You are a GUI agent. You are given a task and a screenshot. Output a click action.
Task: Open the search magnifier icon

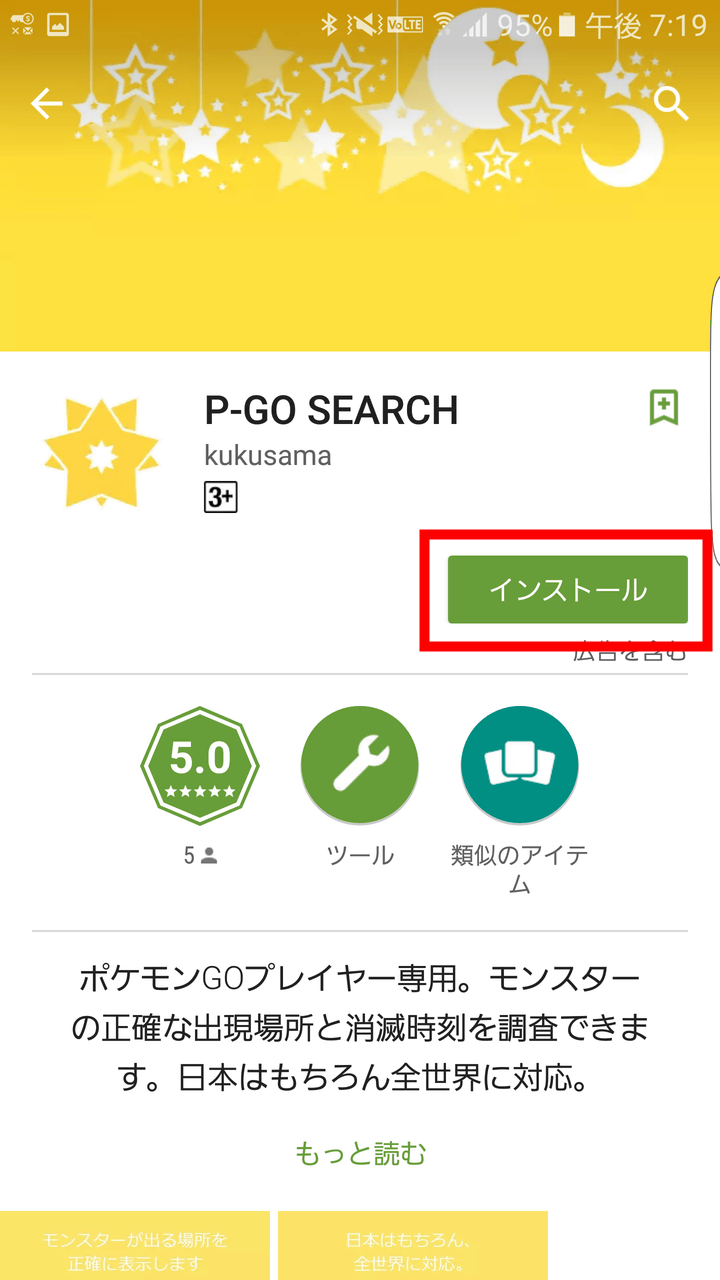671,103
